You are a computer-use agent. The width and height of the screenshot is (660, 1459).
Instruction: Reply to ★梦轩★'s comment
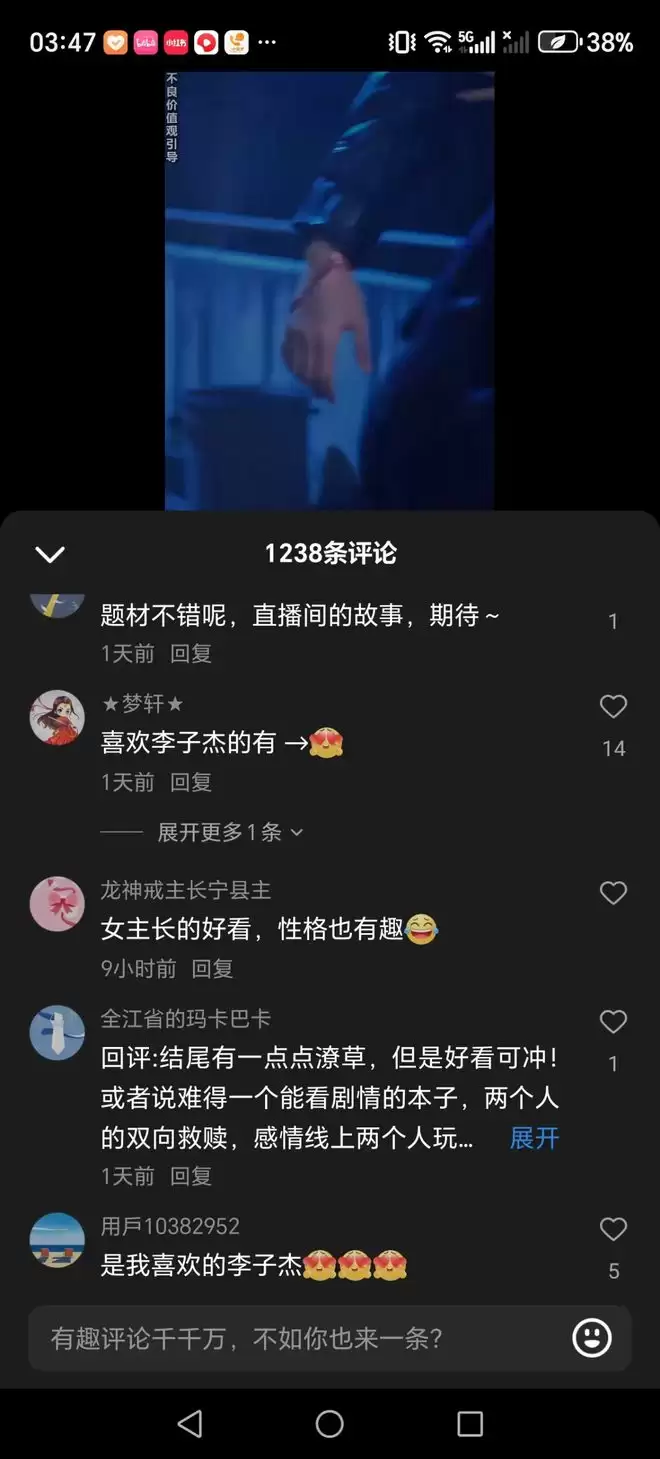click(191, 782)
